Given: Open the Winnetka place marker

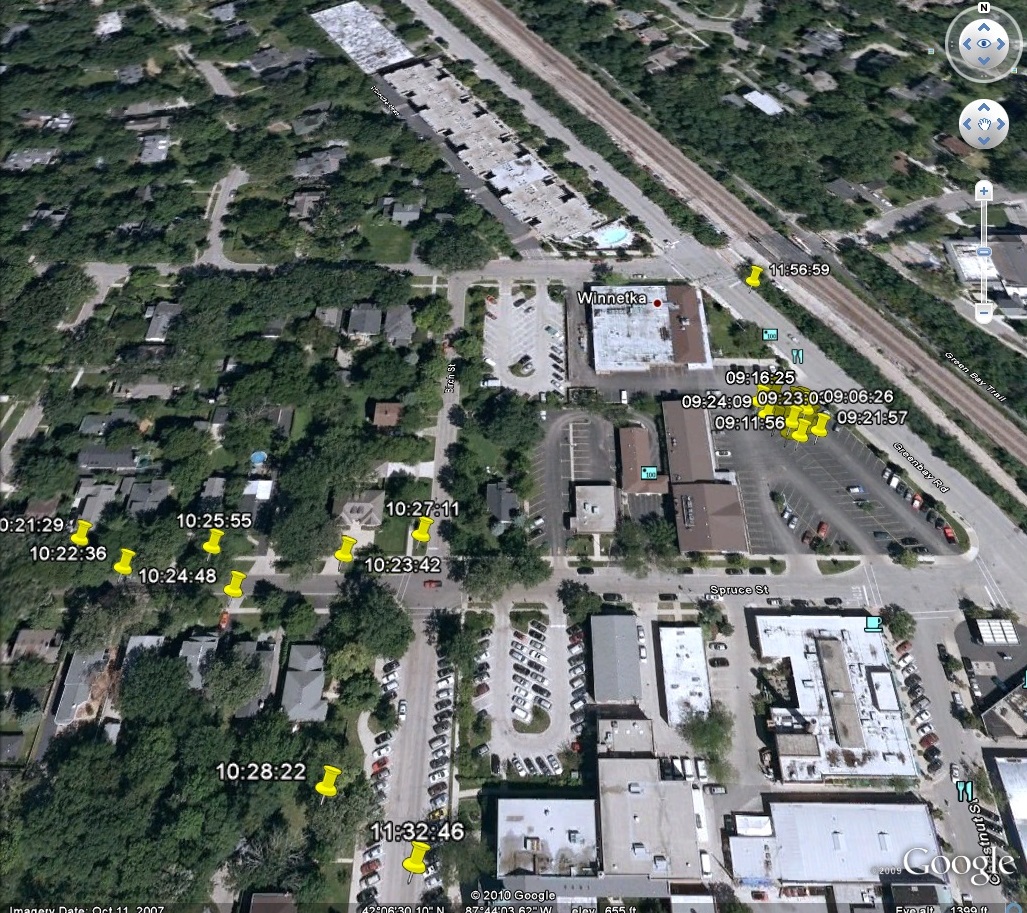Looking at the screenshot, I should (657, 301).
